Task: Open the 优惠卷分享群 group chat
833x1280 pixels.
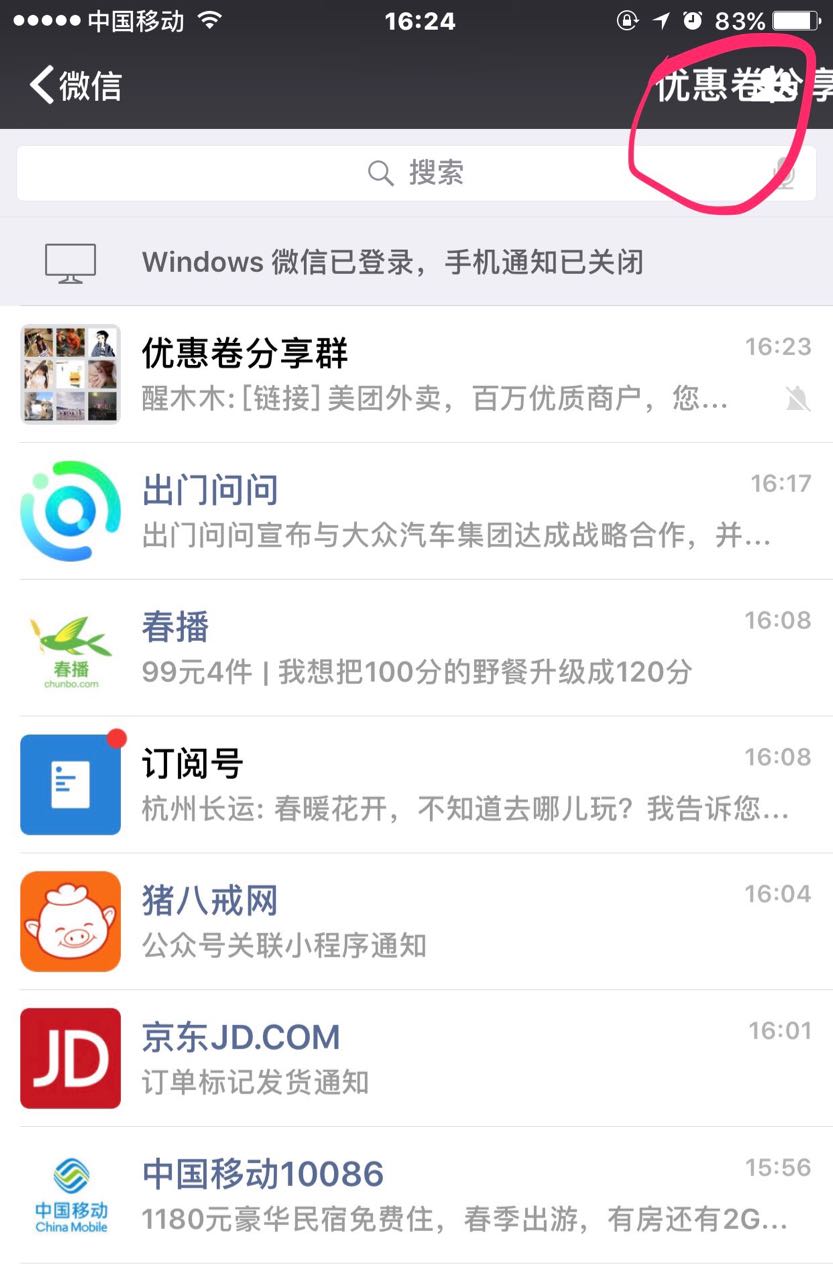Action: (416, 374)
